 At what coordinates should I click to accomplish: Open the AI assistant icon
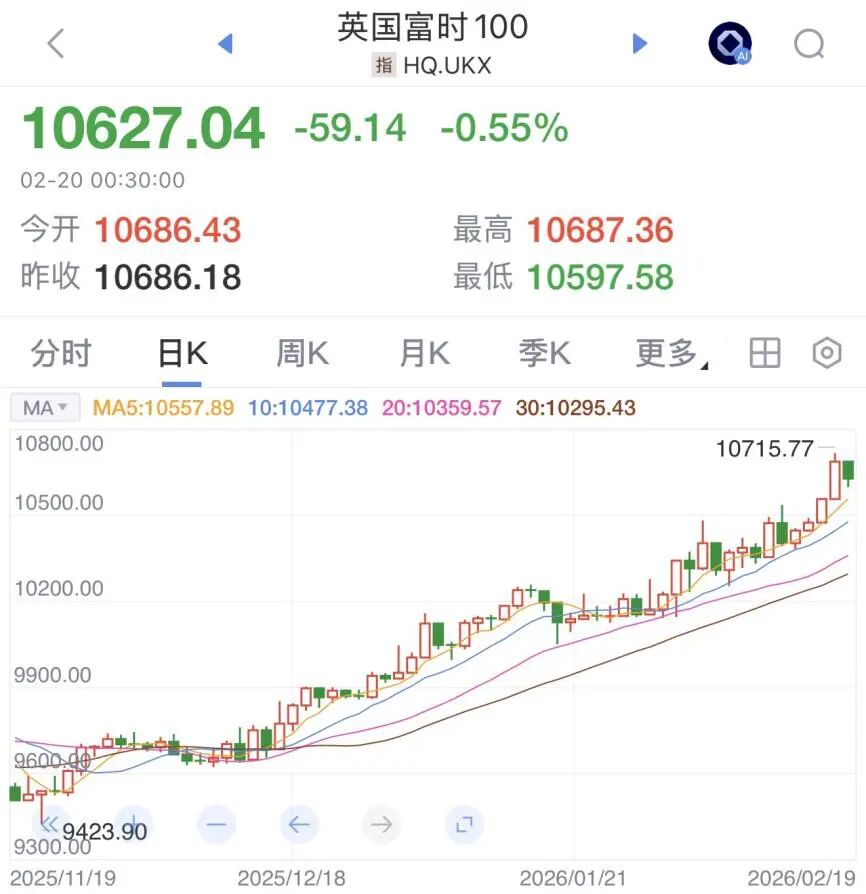click(x=729, y=43)
